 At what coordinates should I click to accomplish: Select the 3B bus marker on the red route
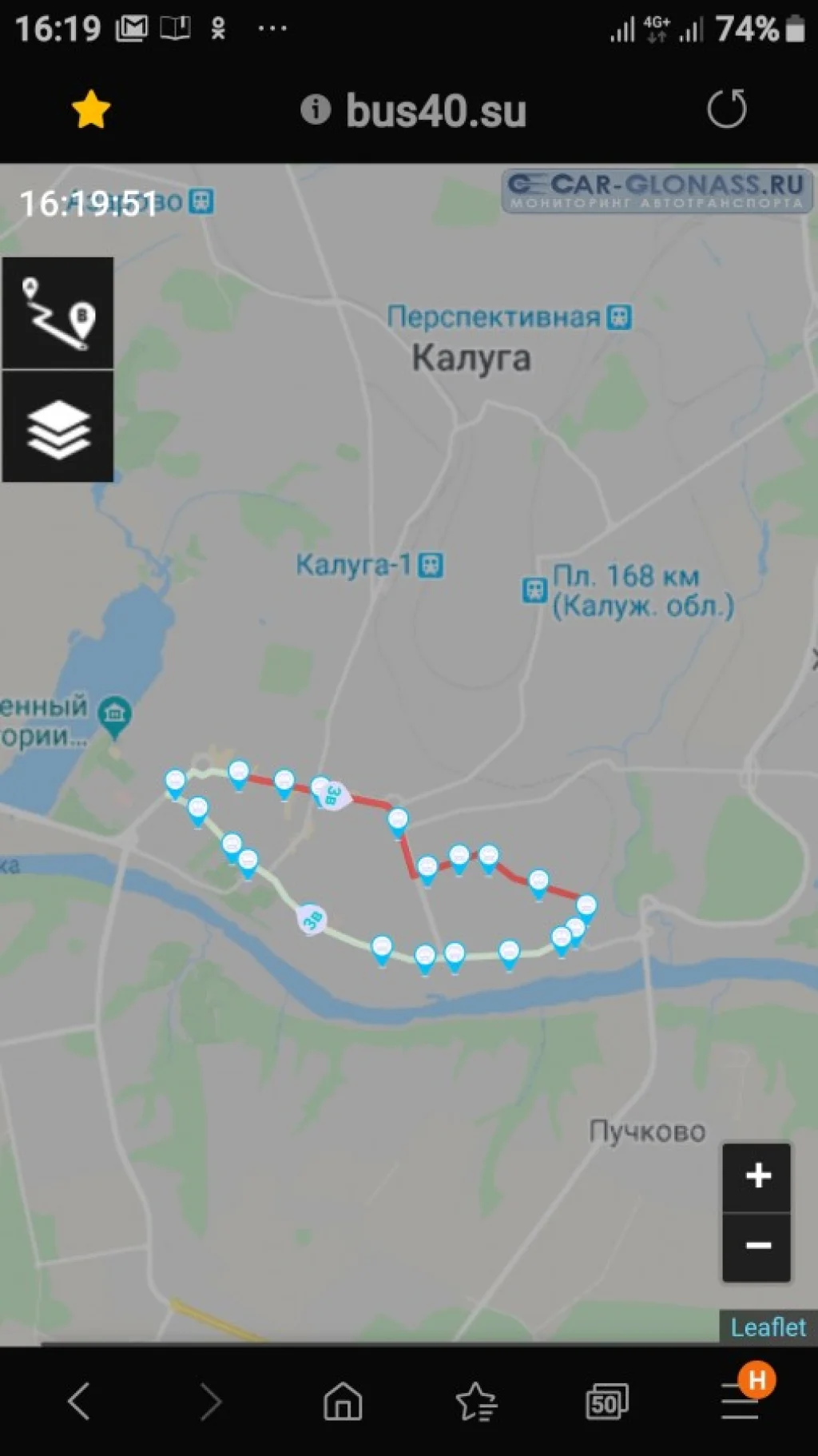334,795
